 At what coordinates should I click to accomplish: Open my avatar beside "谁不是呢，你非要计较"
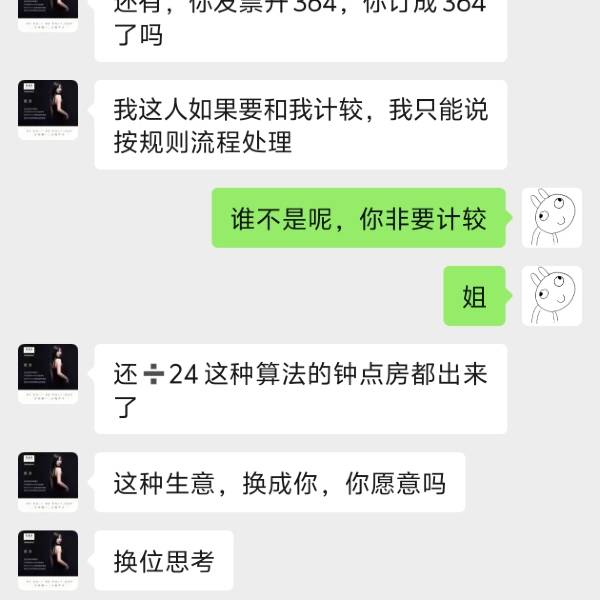[x=552, y=218]
